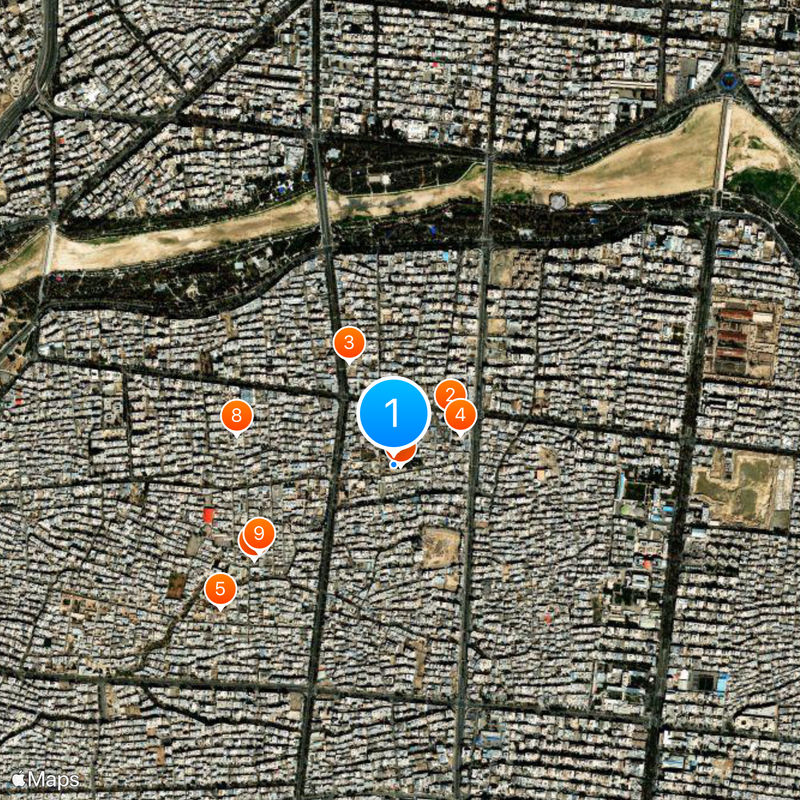Open the orange pin numbered 3
The image size is (800, 800).
[348, 344]
